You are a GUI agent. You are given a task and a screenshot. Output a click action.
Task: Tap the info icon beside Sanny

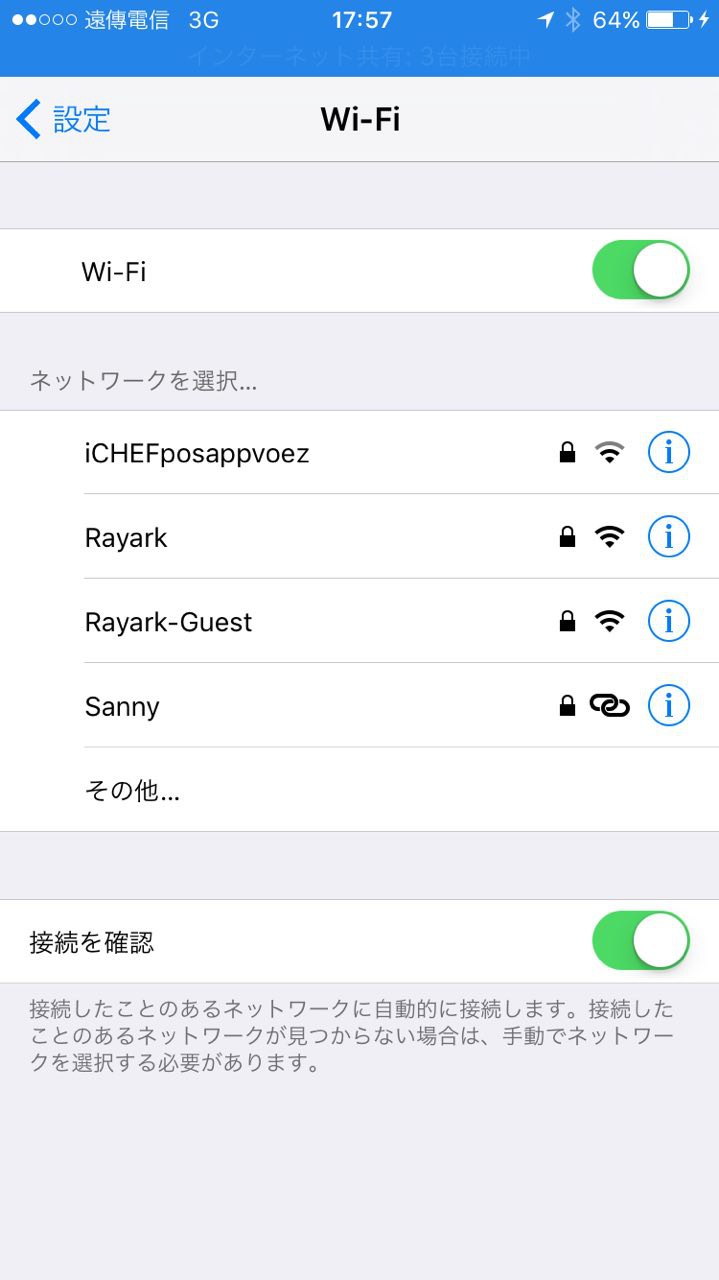(x=668, y=707)
